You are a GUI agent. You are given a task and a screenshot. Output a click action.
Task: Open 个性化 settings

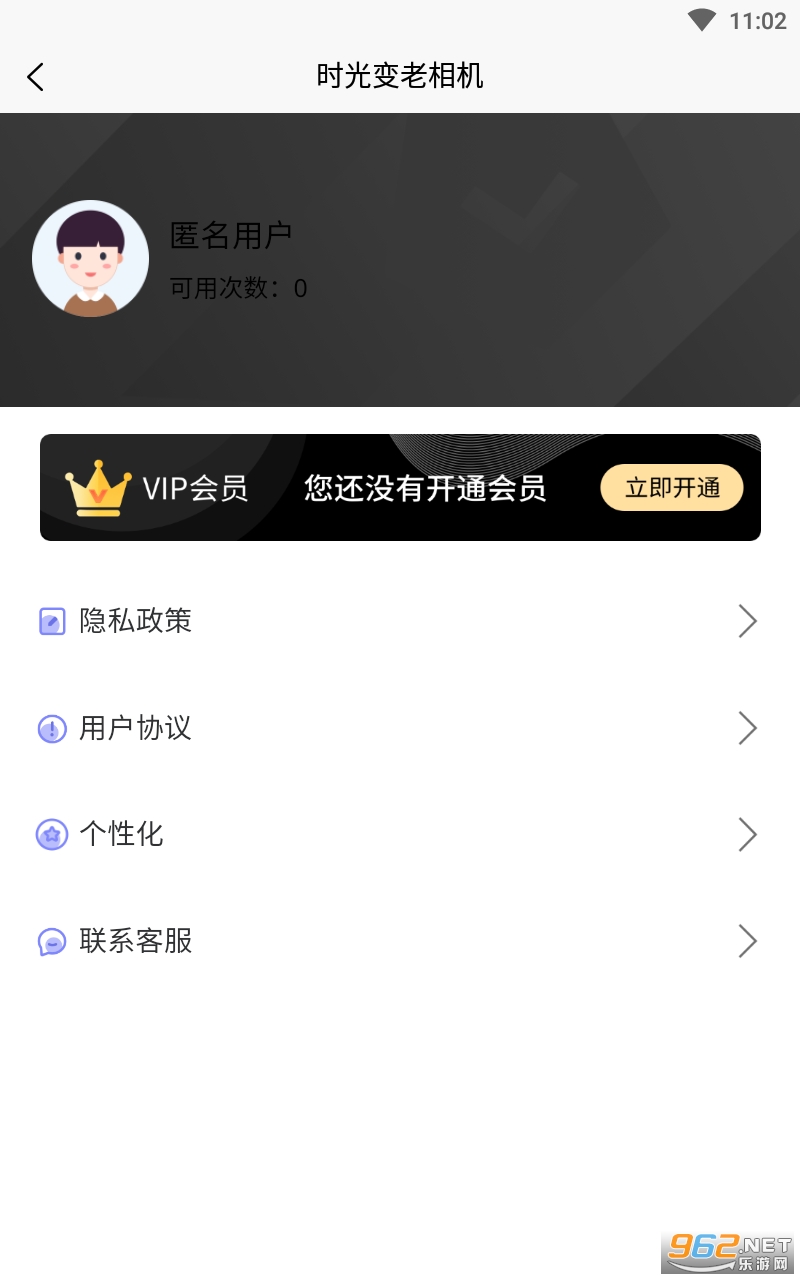pos(400,834)
